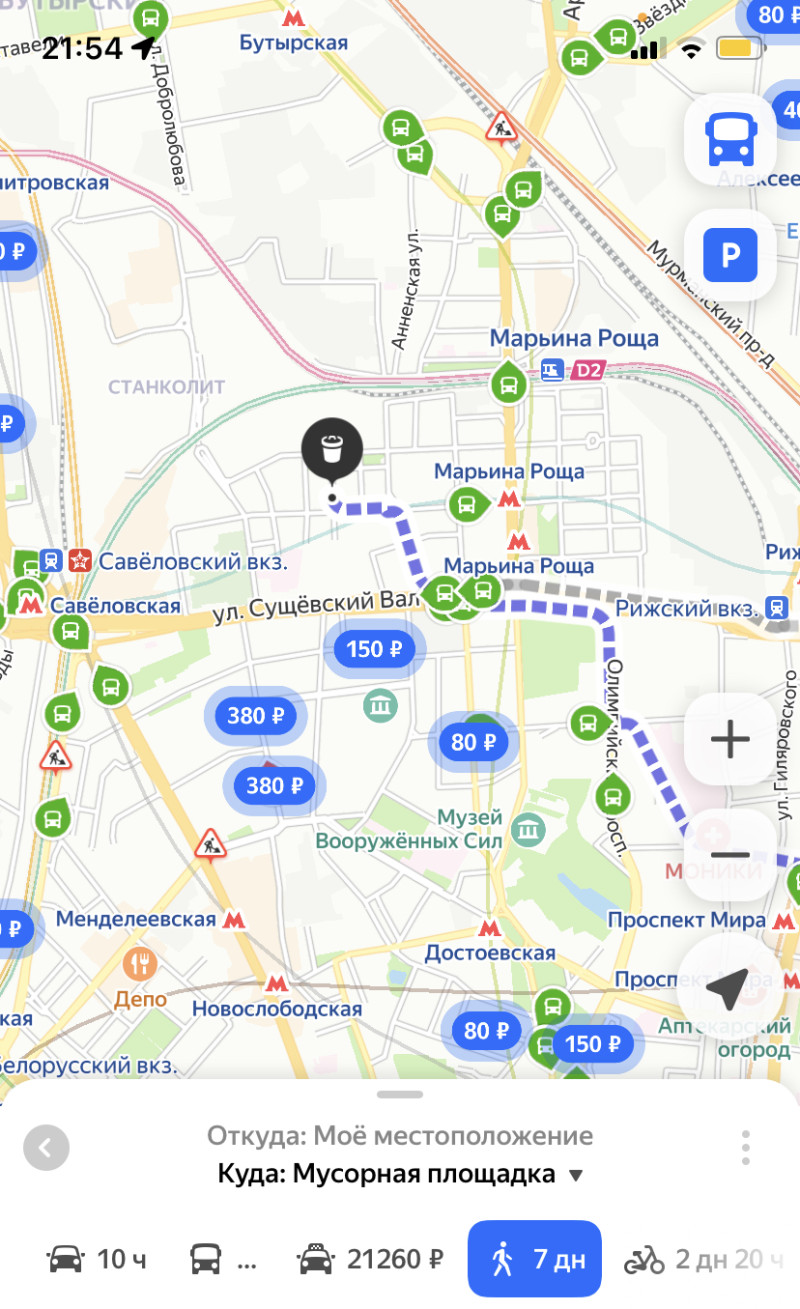Toggle the public transport layer button
The image size is (800, 1309).
pyautogui.click(x=730, y=138)
